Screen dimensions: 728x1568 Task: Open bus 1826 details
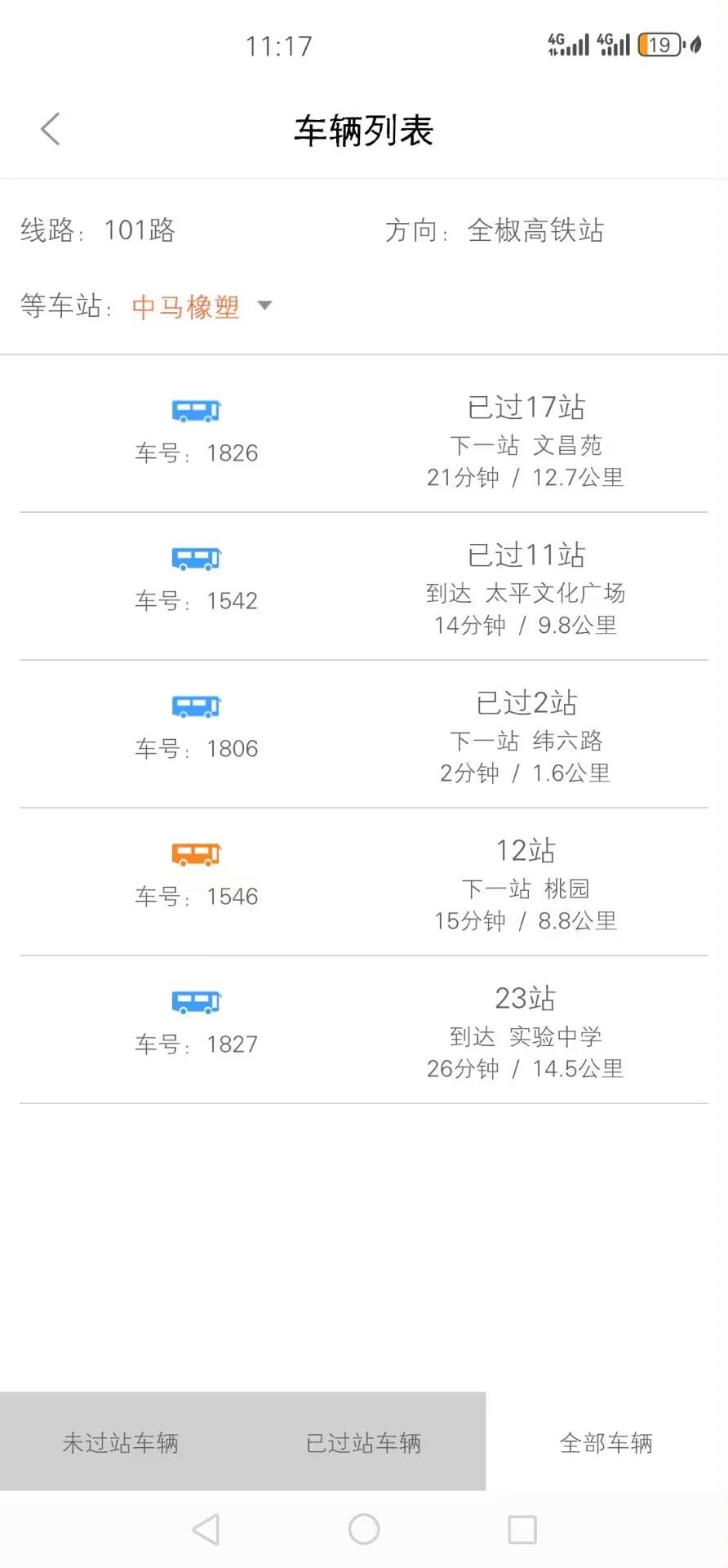pyautogui.click(x=364, y=440)
